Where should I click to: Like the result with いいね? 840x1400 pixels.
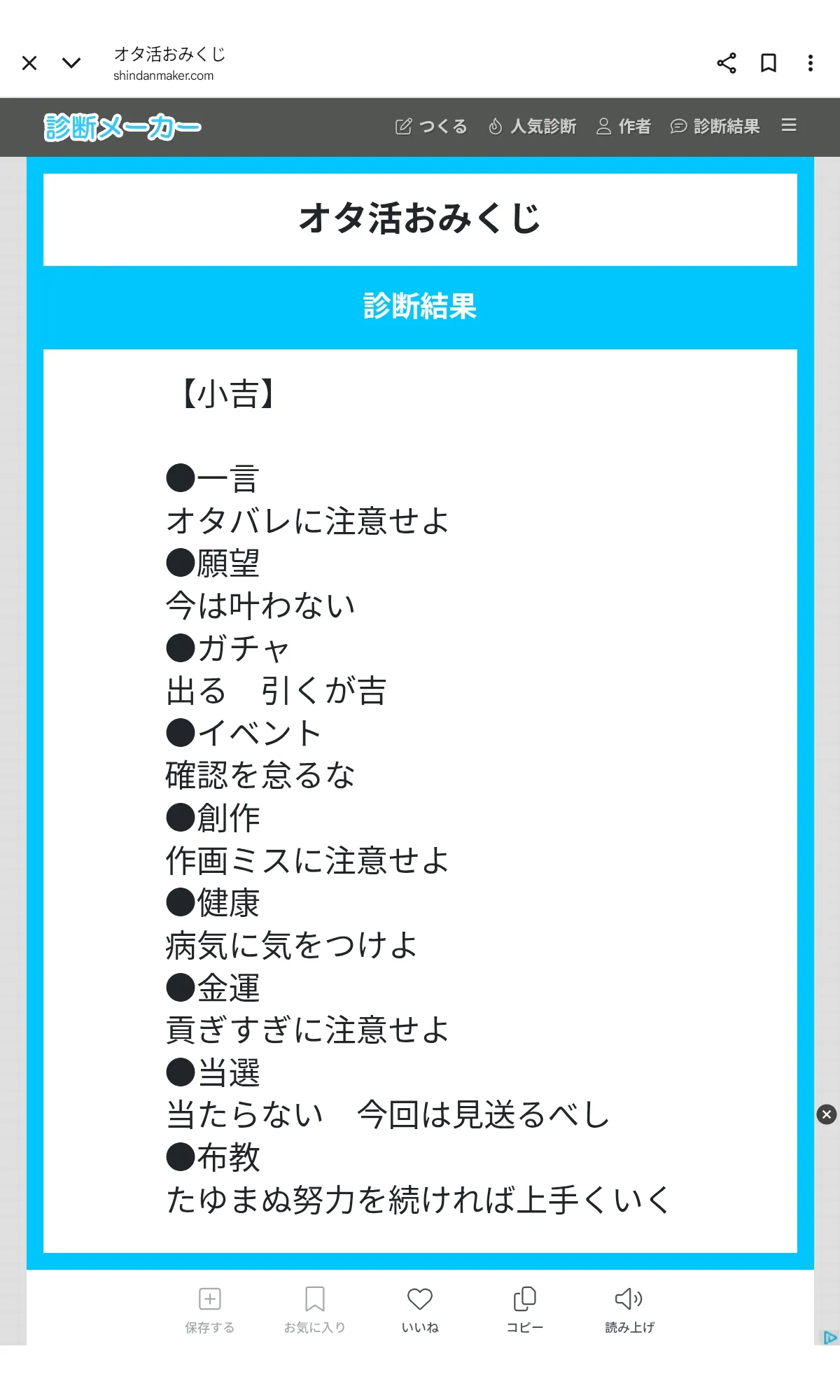pyautogui.click(x=420, y=1310)
